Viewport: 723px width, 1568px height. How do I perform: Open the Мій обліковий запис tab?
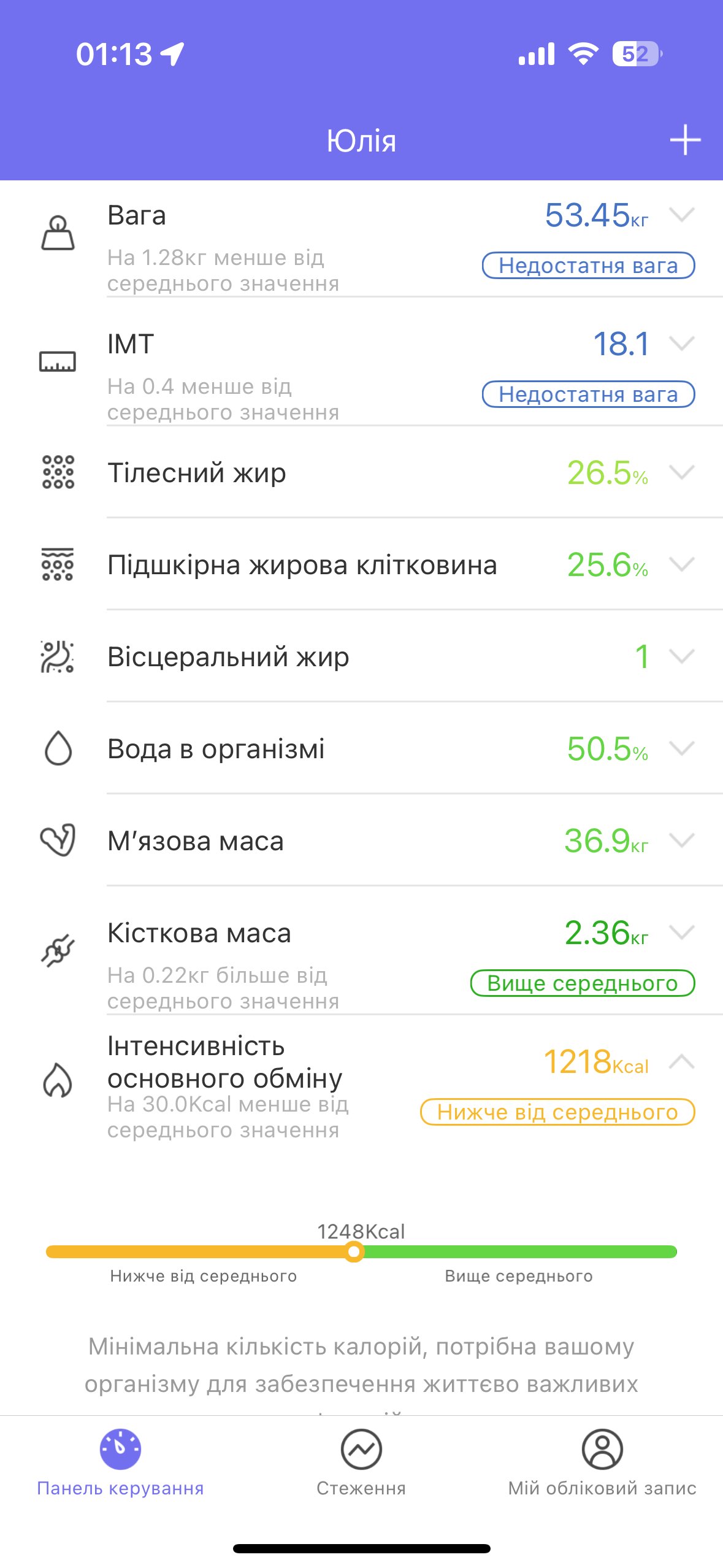tap(602, 1462)
